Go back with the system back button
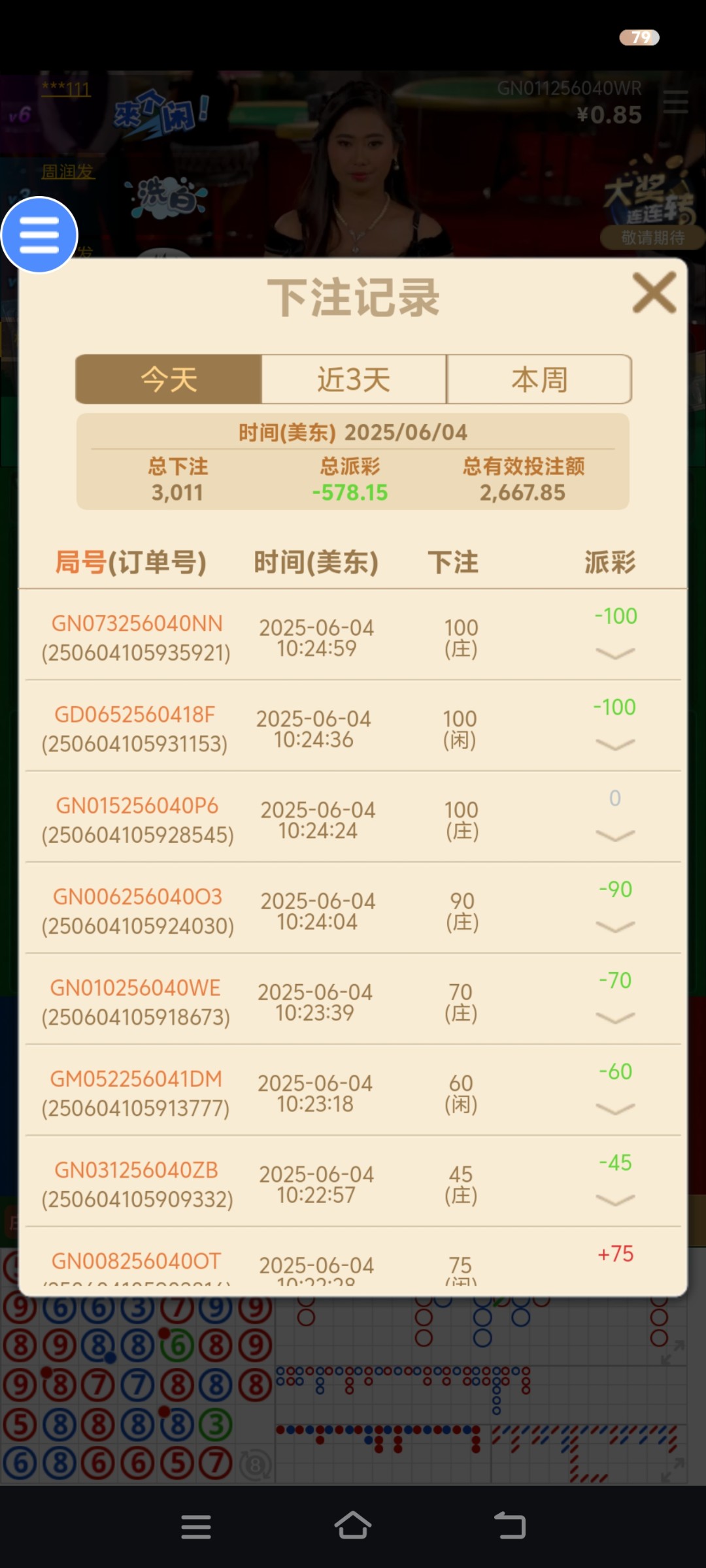Screen dimensions: 706x1568 (x=510, y=1526)
